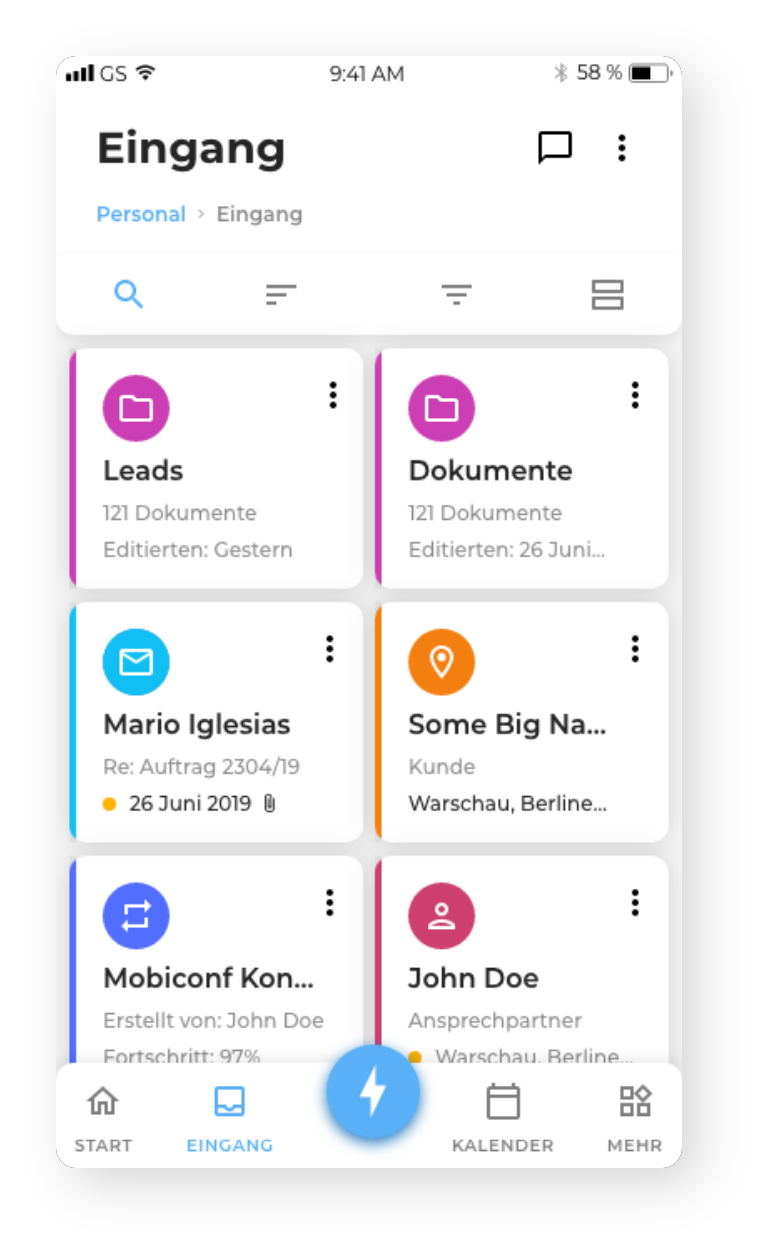Open the Mobiconf Kon... card

point(208,978)
